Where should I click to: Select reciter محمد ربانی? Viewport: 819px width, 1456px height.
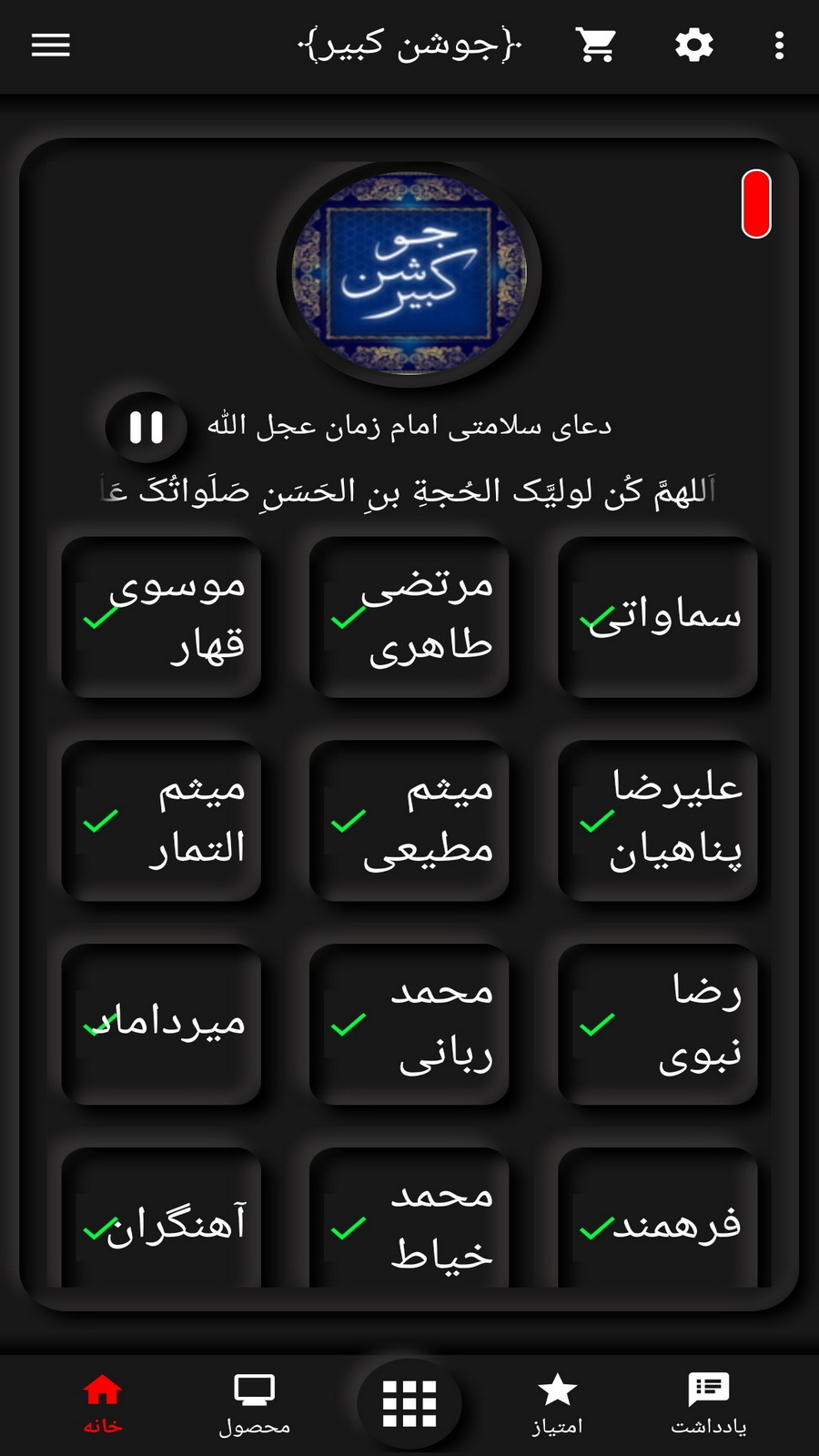(409, 1024)
